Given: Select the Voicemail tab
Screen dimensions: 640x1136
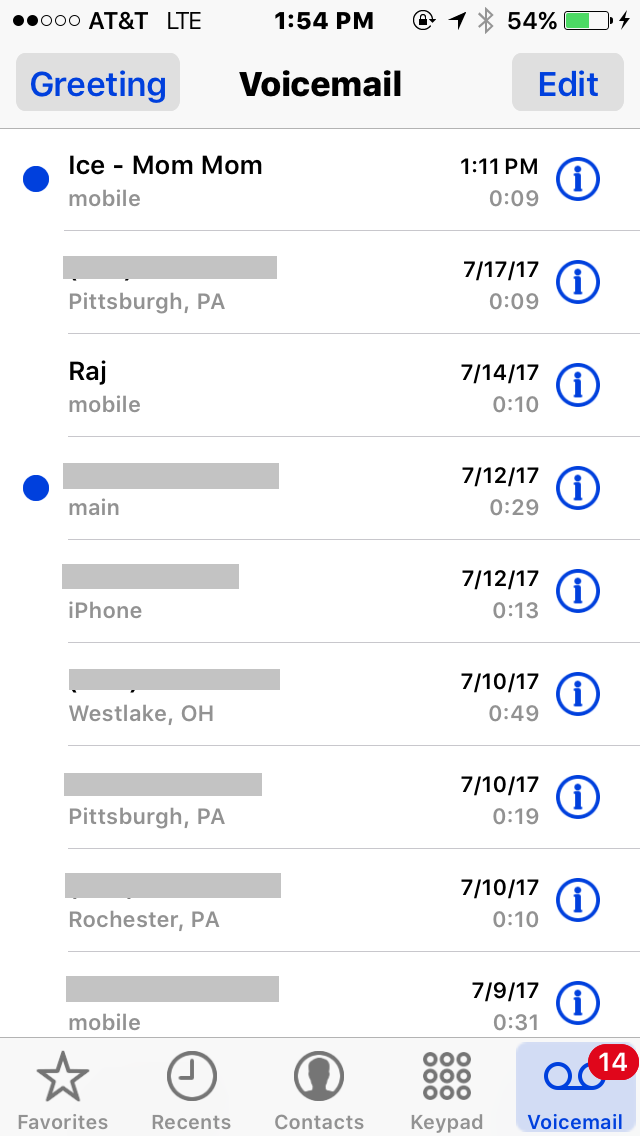Looking at the screenshot, I should [x=575, y=1090].
